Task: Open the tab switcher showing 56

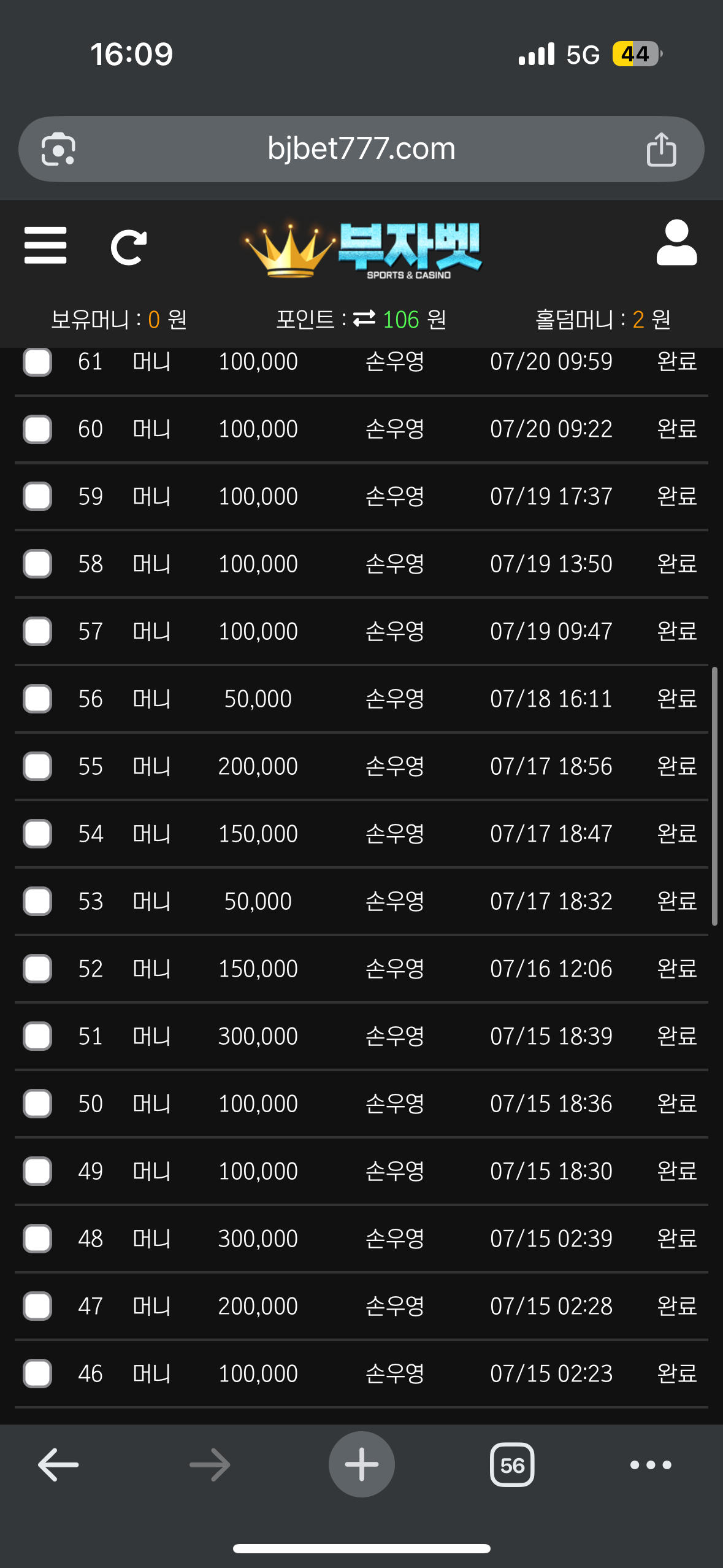Action: tap(512, 1465)
